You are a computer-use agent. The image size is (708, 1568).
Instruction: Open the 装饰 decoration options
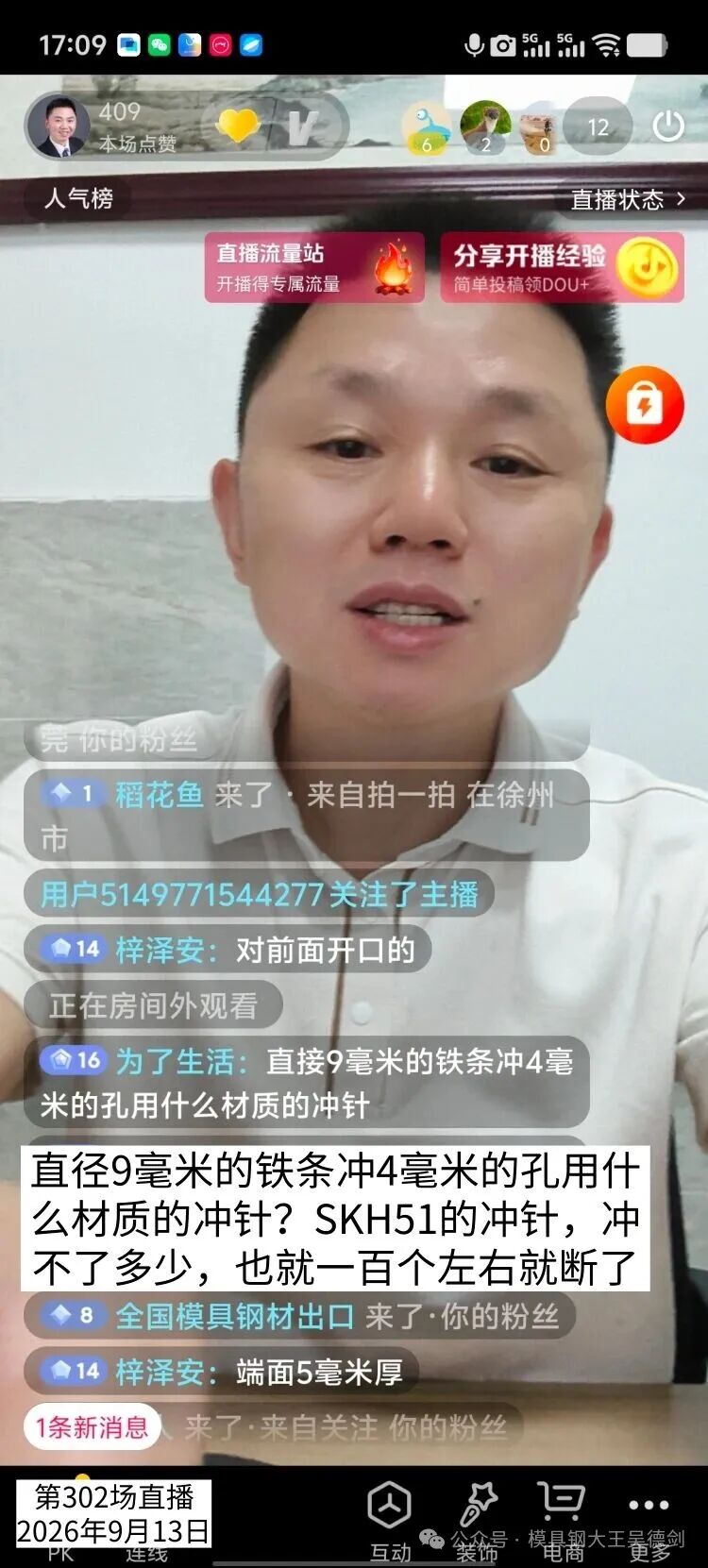478,1520
